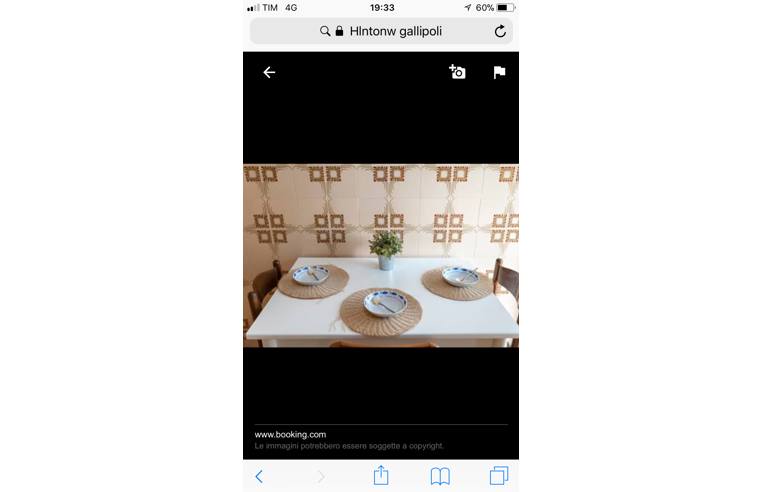Open the www.booking.com source link

(x=290, y=434)
